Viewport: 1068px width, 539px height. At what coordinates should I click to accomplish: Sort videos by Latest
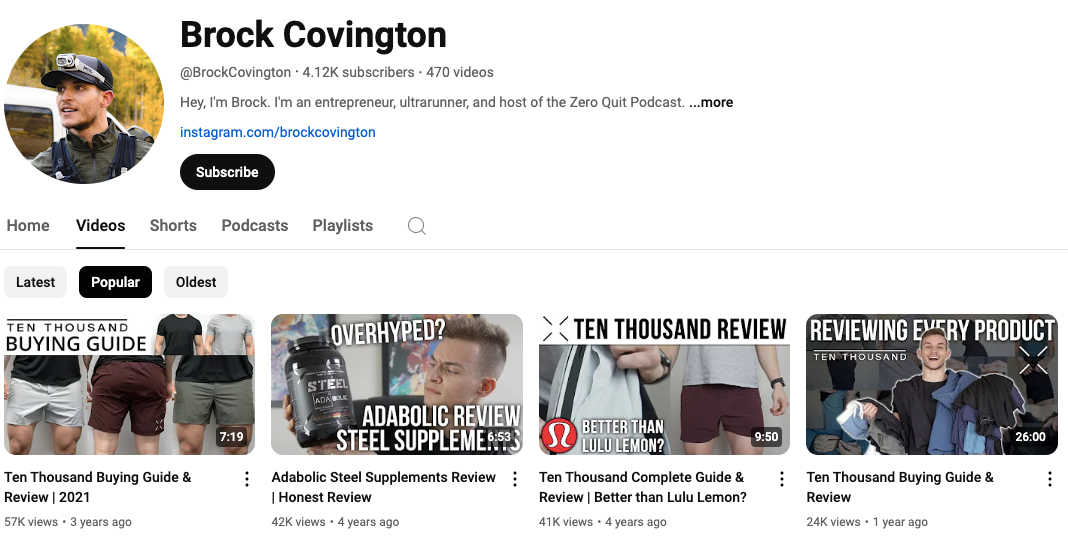point(36,282)
